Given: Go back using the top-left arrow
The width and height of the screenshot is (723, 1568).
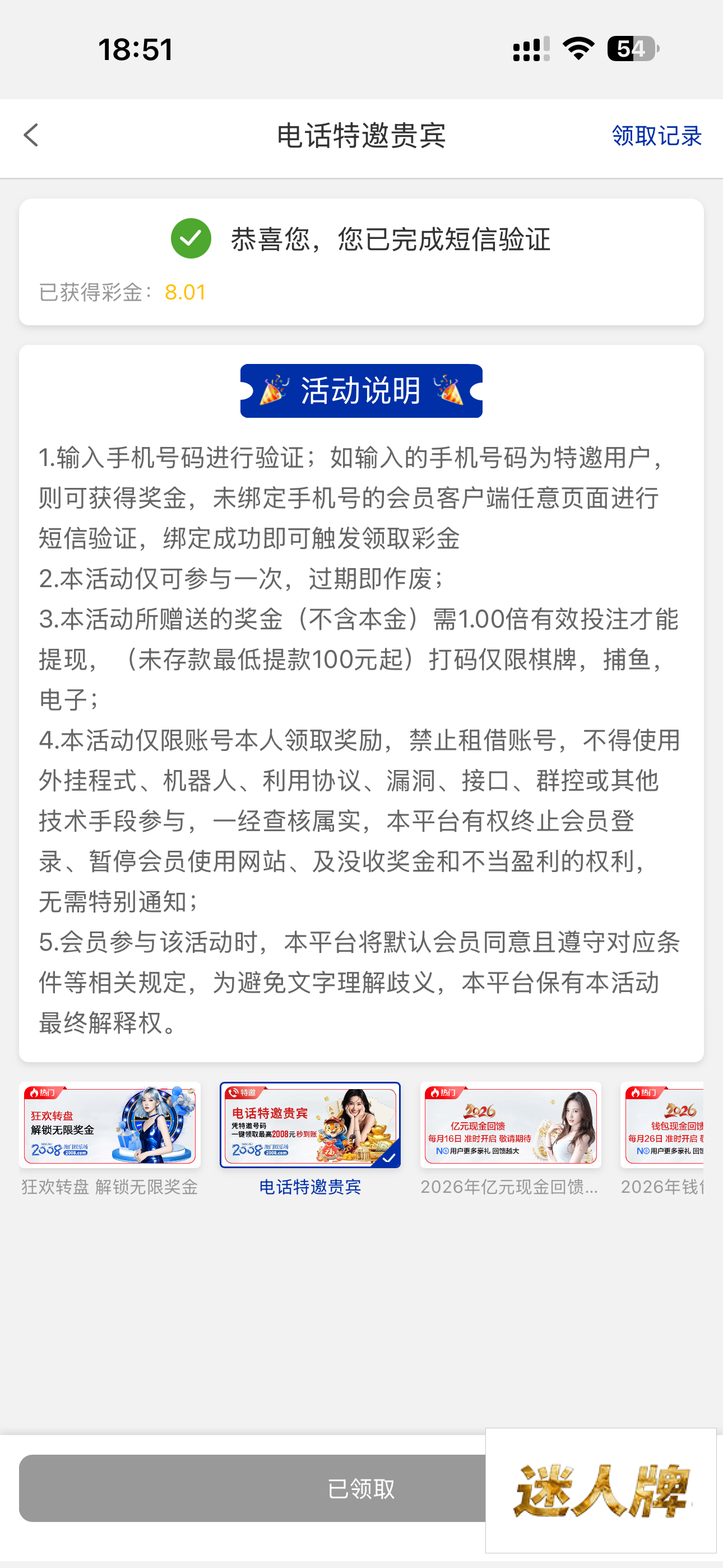Looking at the screenshot, I should click(x=31, y=135).
